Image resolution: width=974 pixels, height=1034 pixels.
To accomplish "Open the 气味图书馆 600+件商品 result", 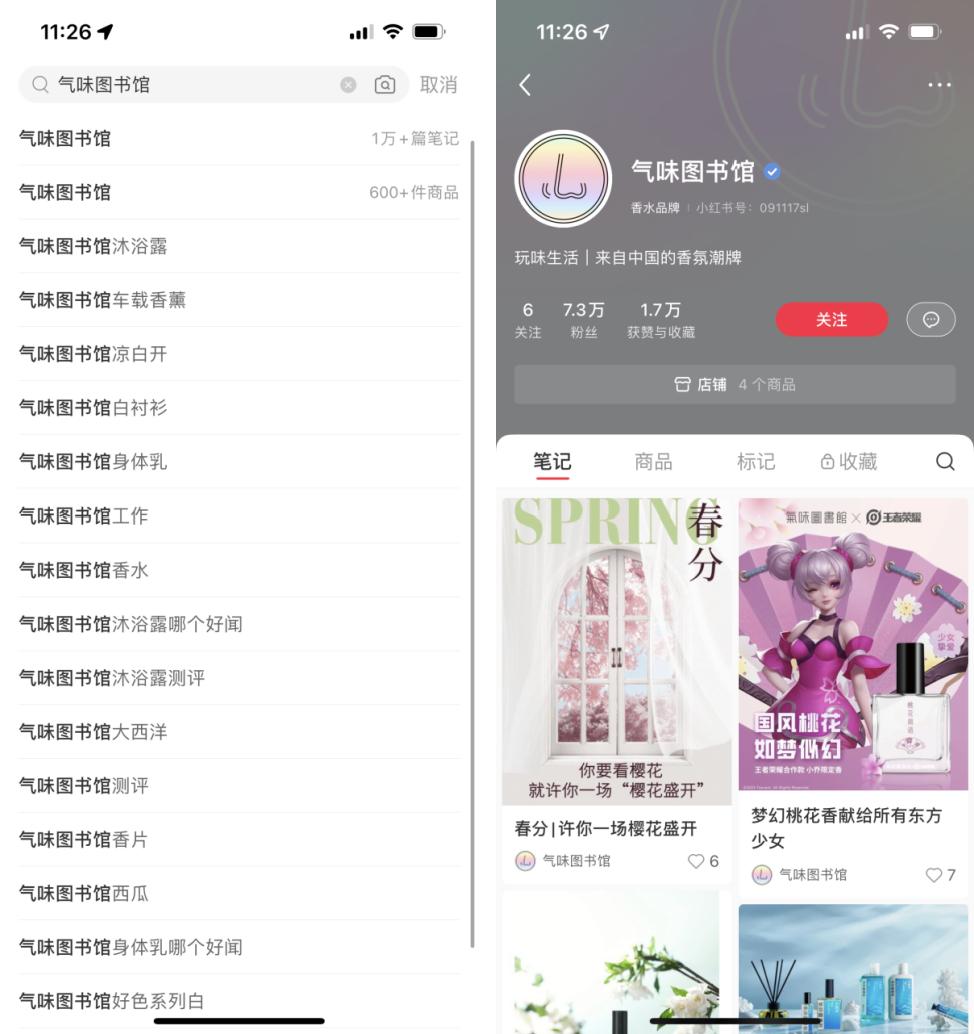I will point(238,192).
